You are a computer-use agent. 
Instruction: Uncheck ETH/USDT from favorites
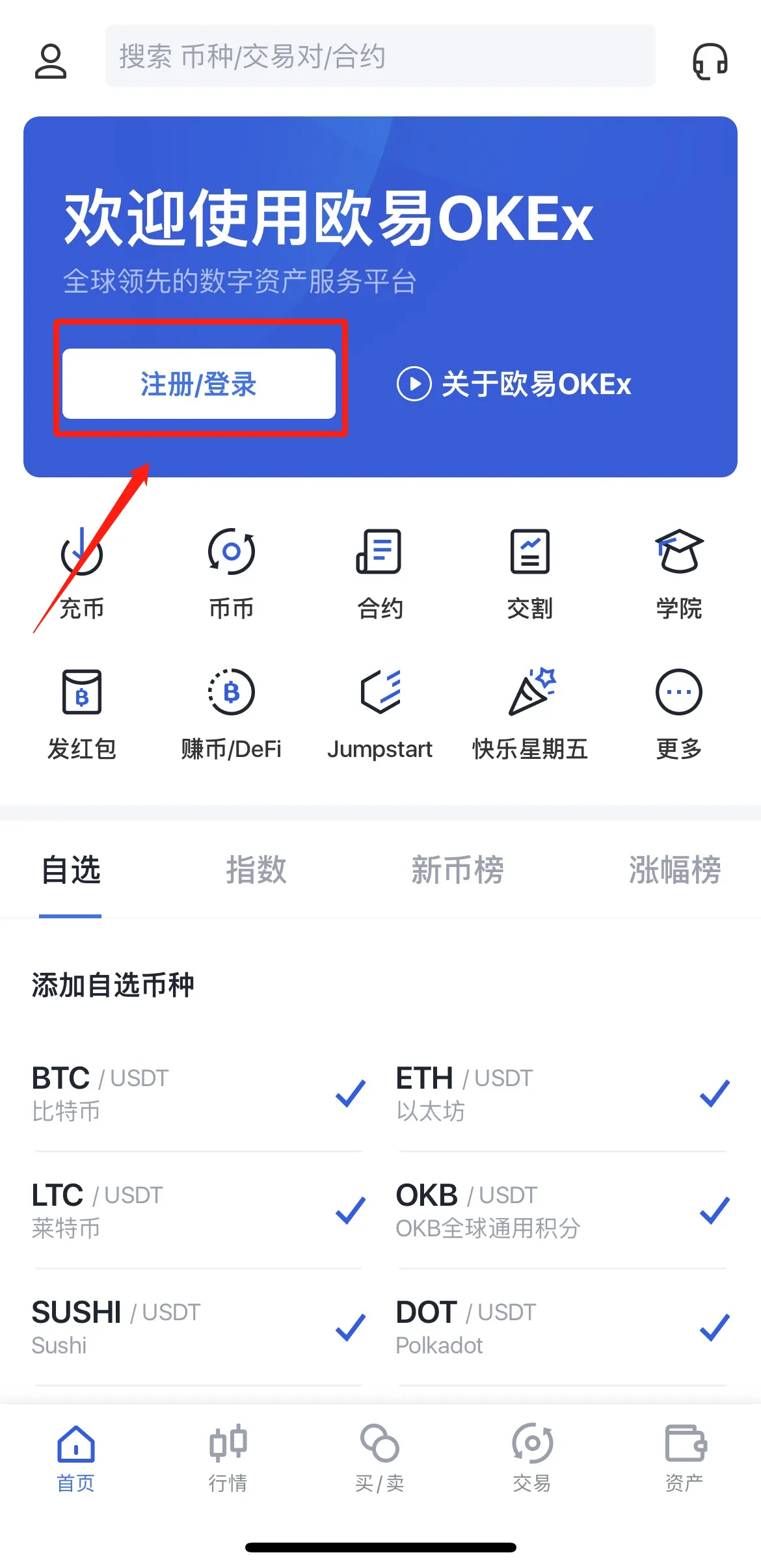[714, 1093]
